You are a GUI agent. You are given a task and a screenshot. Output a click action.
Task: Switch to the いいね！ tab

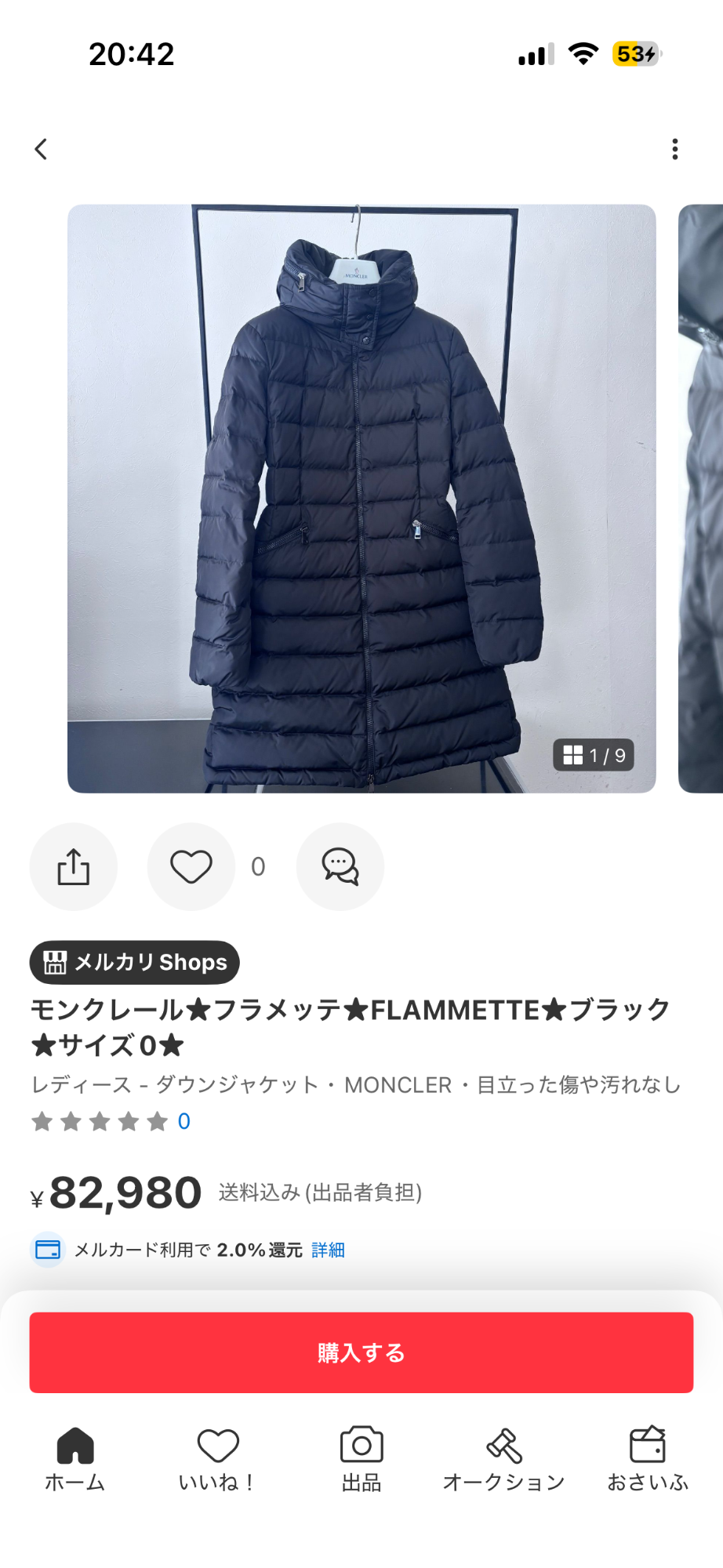[x=217, y=1458]
